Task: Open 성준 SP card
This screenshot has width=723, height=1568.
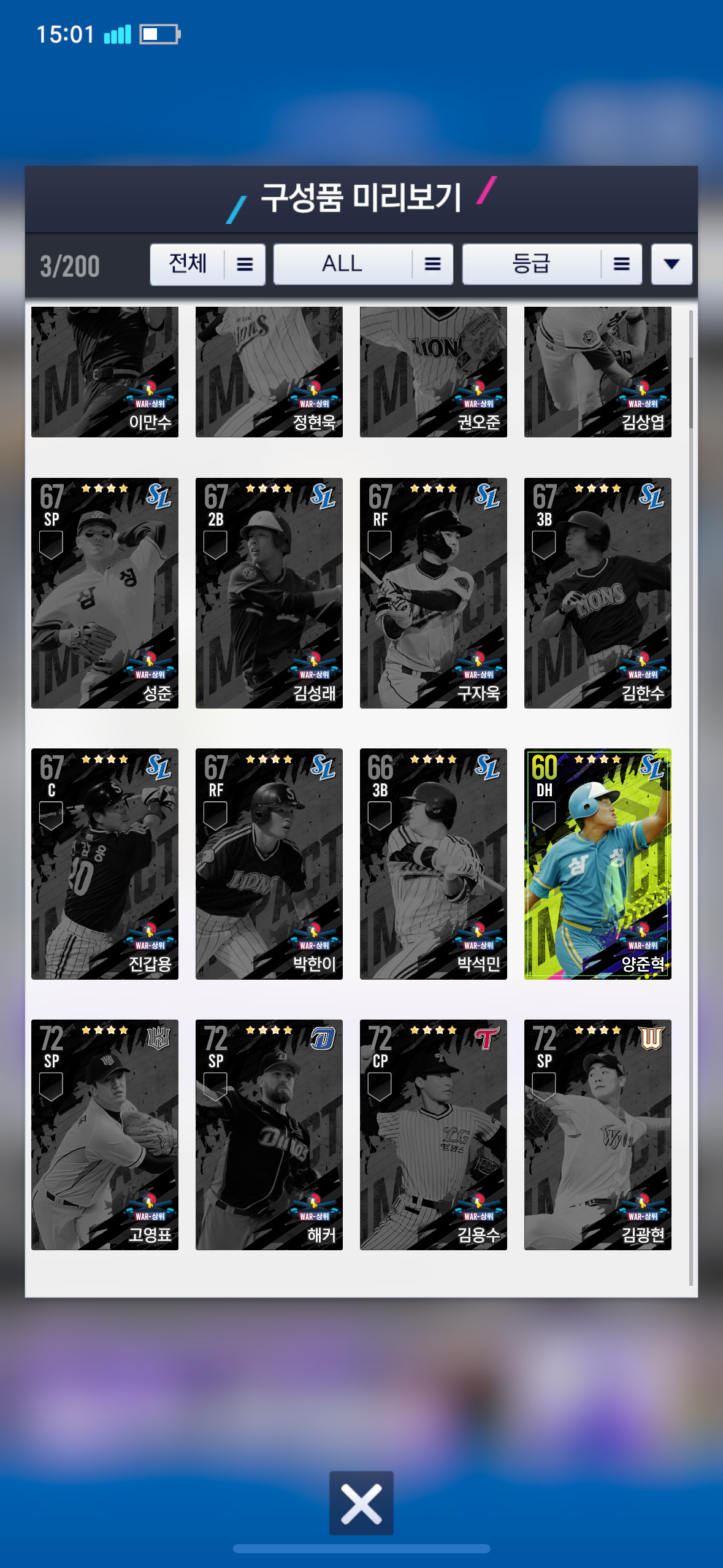Action: tap(105, 593)
